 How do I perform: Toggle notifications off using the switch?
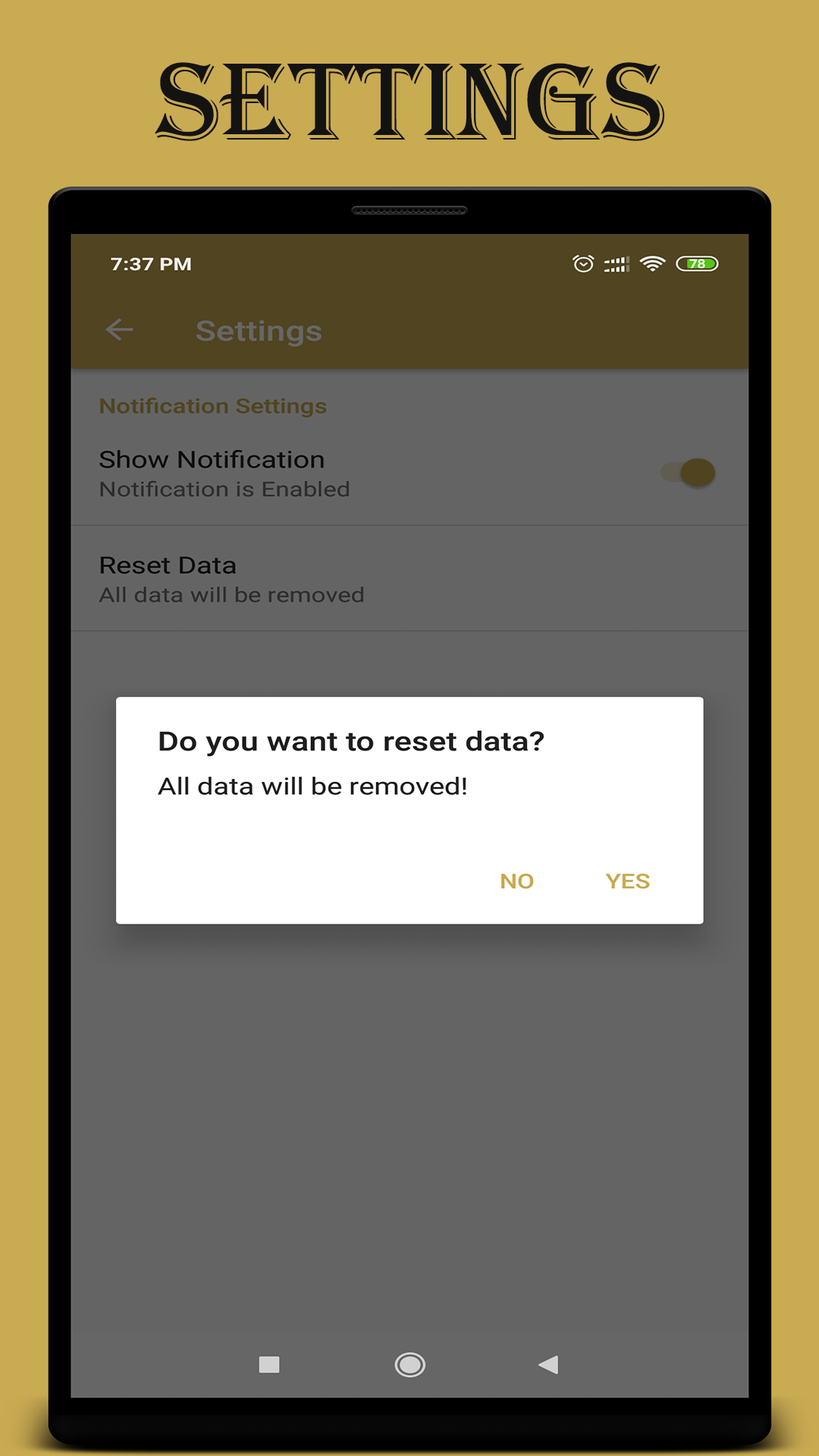(x=686, y=472)
